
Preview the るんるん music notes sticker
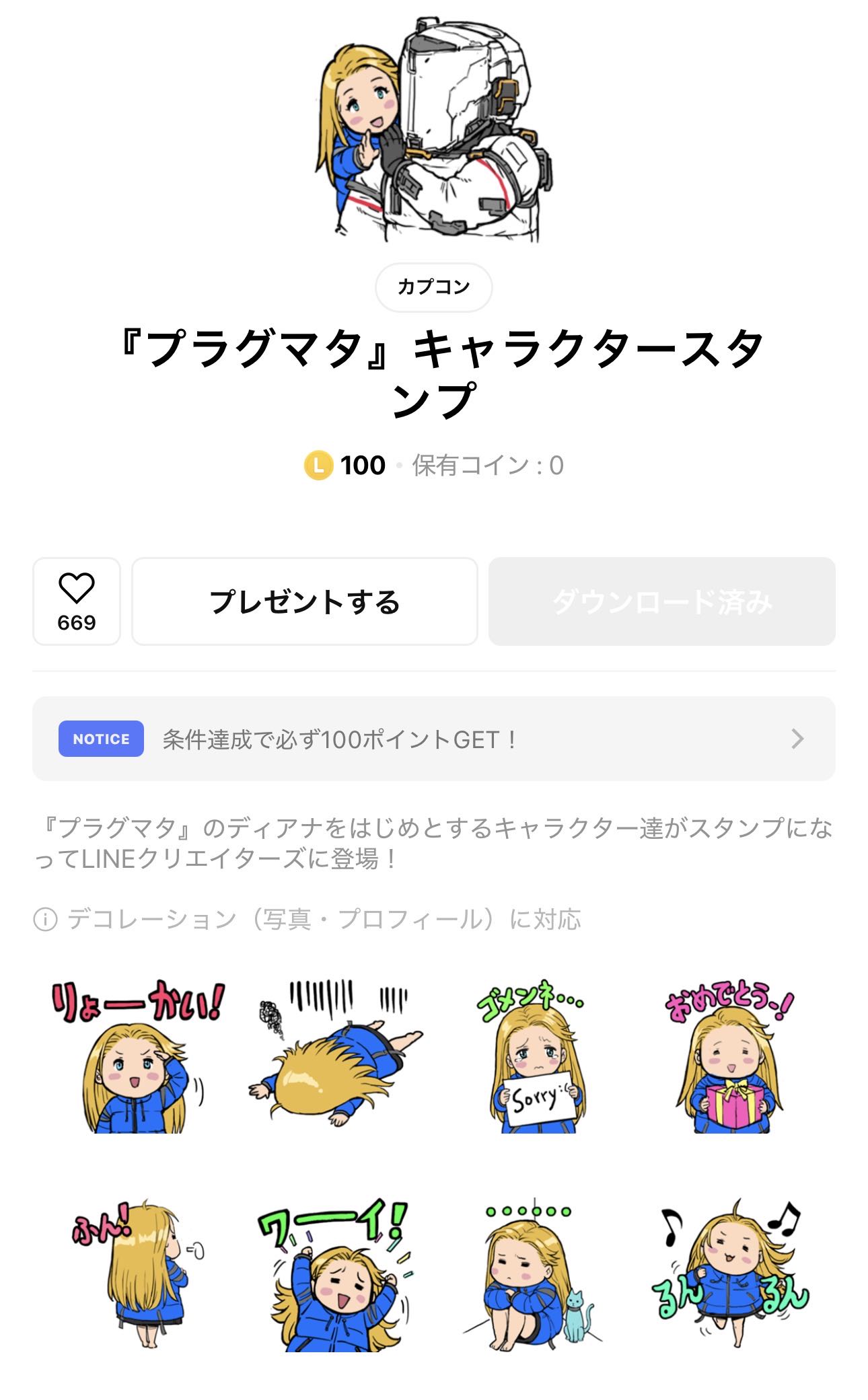729,1275
